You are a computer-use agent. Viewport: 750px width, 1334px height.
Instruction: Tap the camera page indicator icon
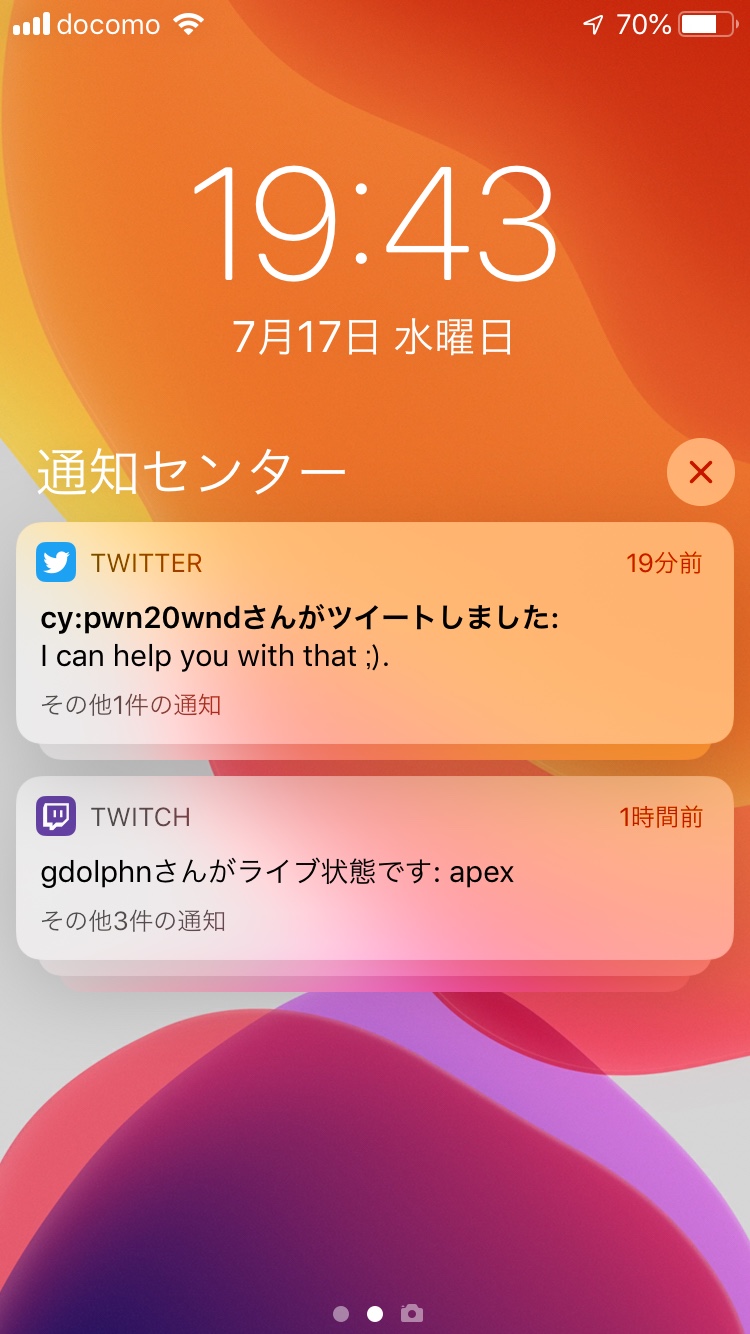[x=411, y=1313]
